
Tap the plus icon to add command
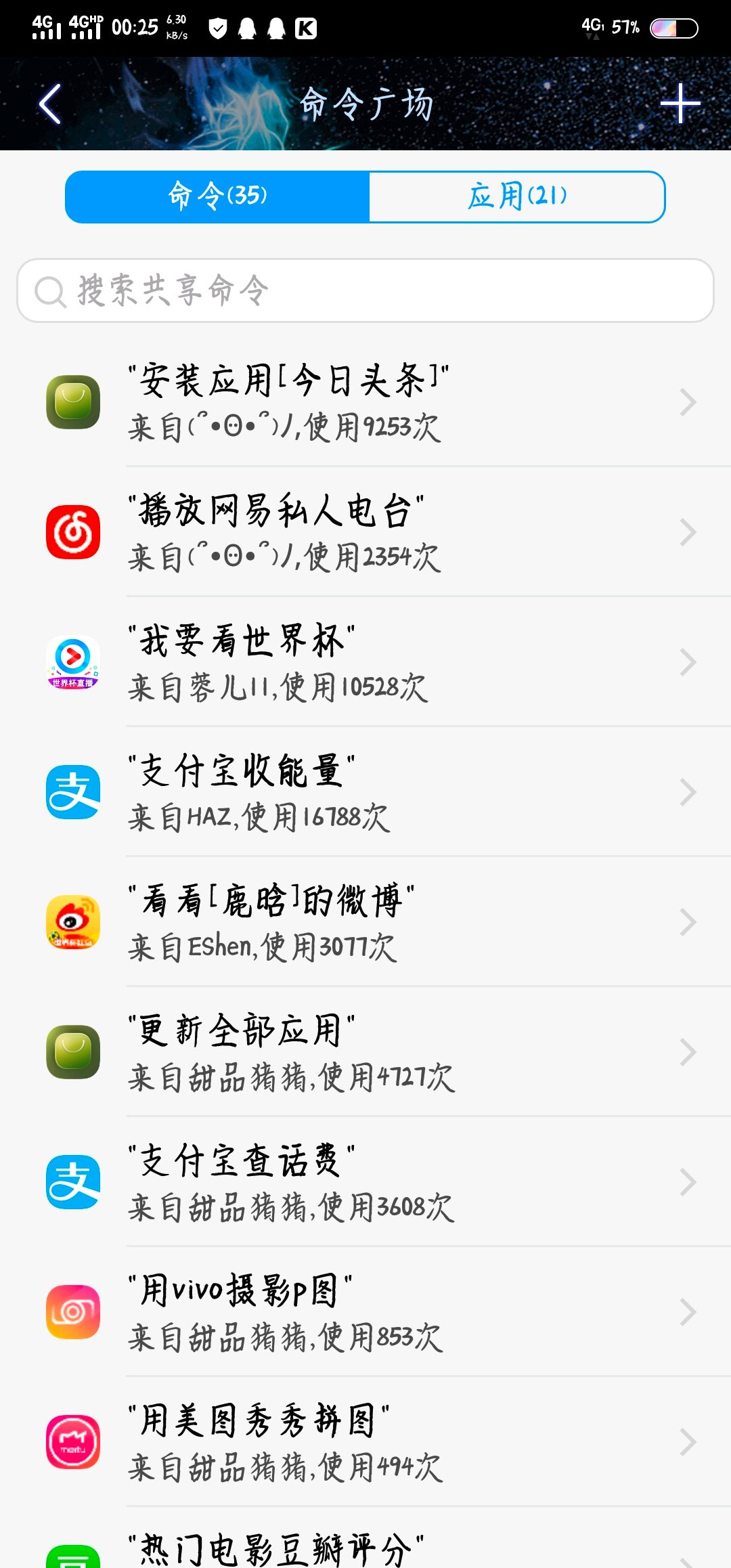pos(680,104)
